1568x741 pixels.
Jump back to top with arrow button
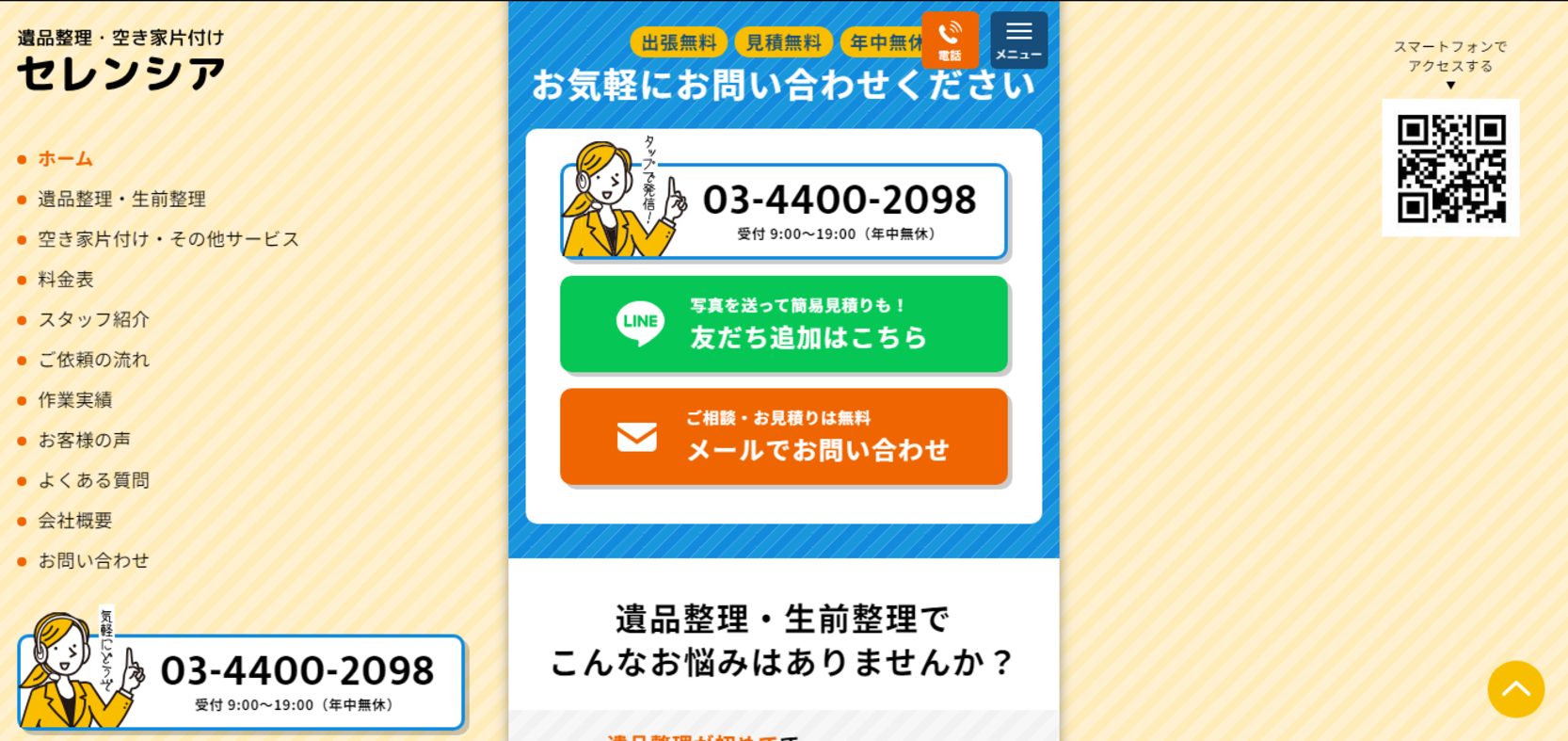1515,689
